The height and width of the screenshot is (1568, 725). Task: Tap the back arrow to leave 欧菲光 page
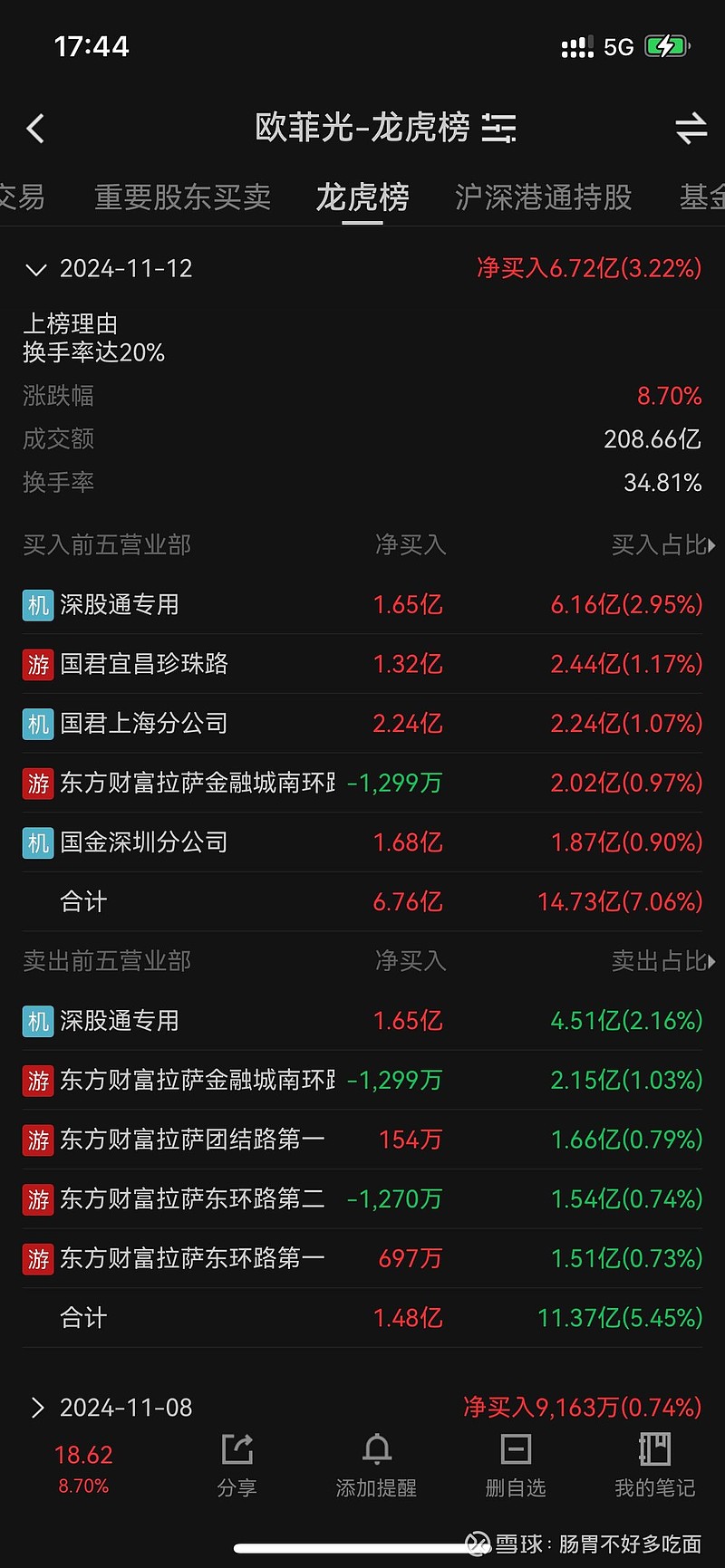point(35,129)
